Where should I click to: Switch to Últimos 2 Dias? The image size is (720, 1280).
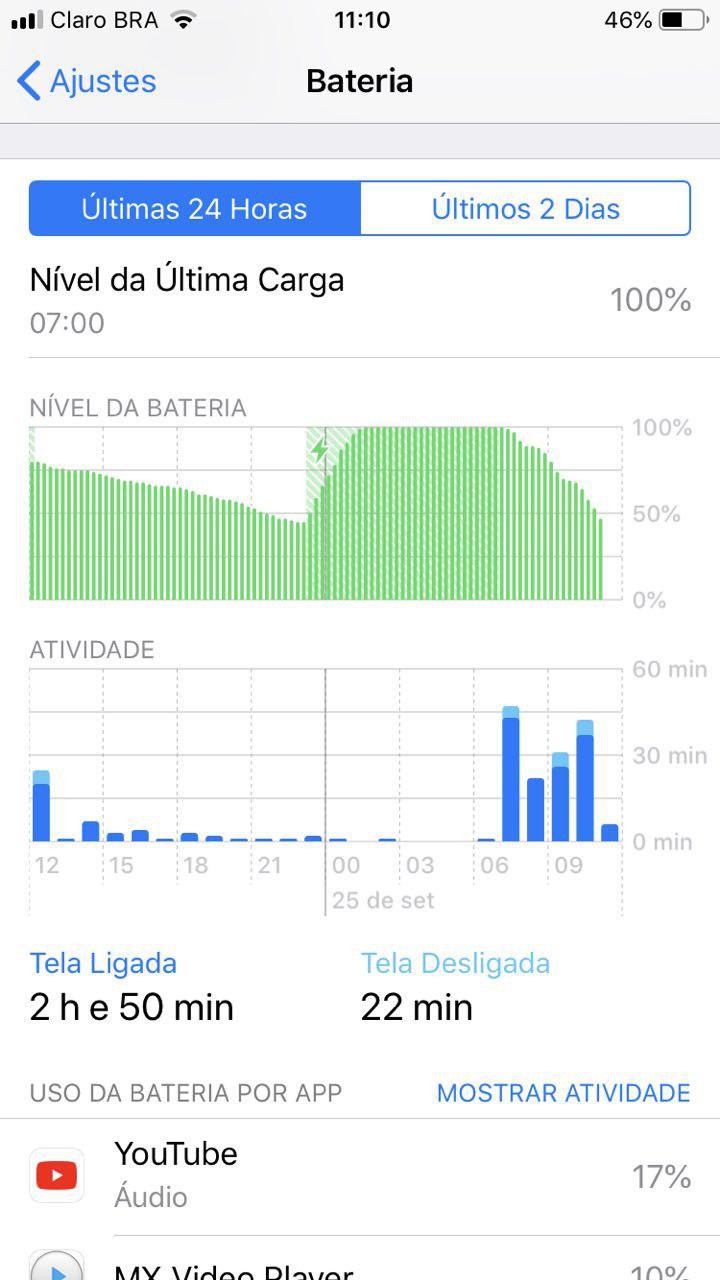(525, 209)
